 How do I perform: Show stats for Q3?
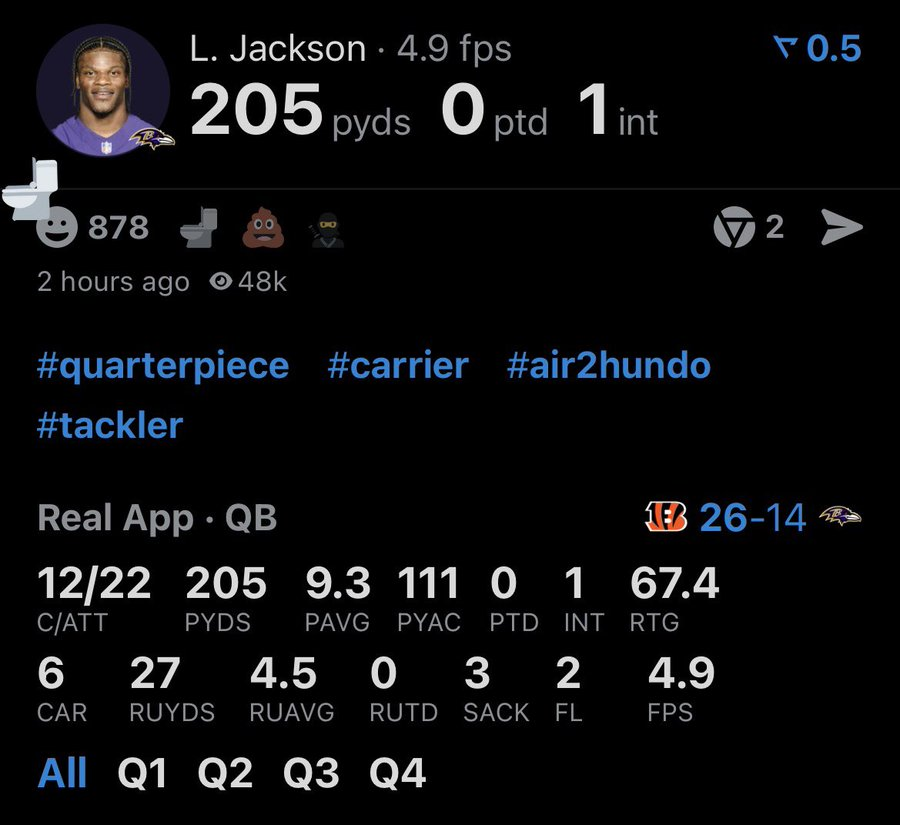(311, 773)
